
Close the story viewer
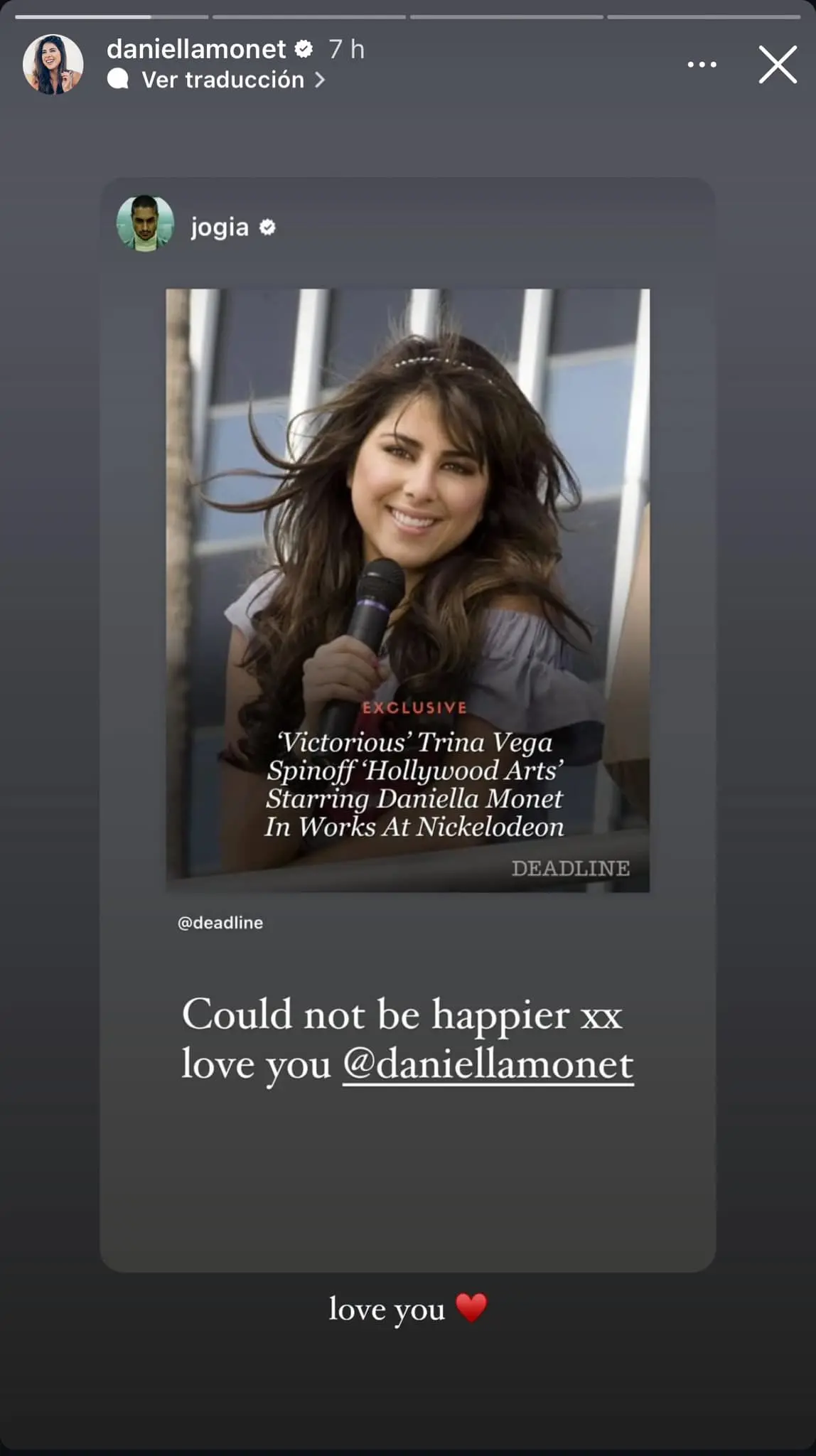coord(777,65)
